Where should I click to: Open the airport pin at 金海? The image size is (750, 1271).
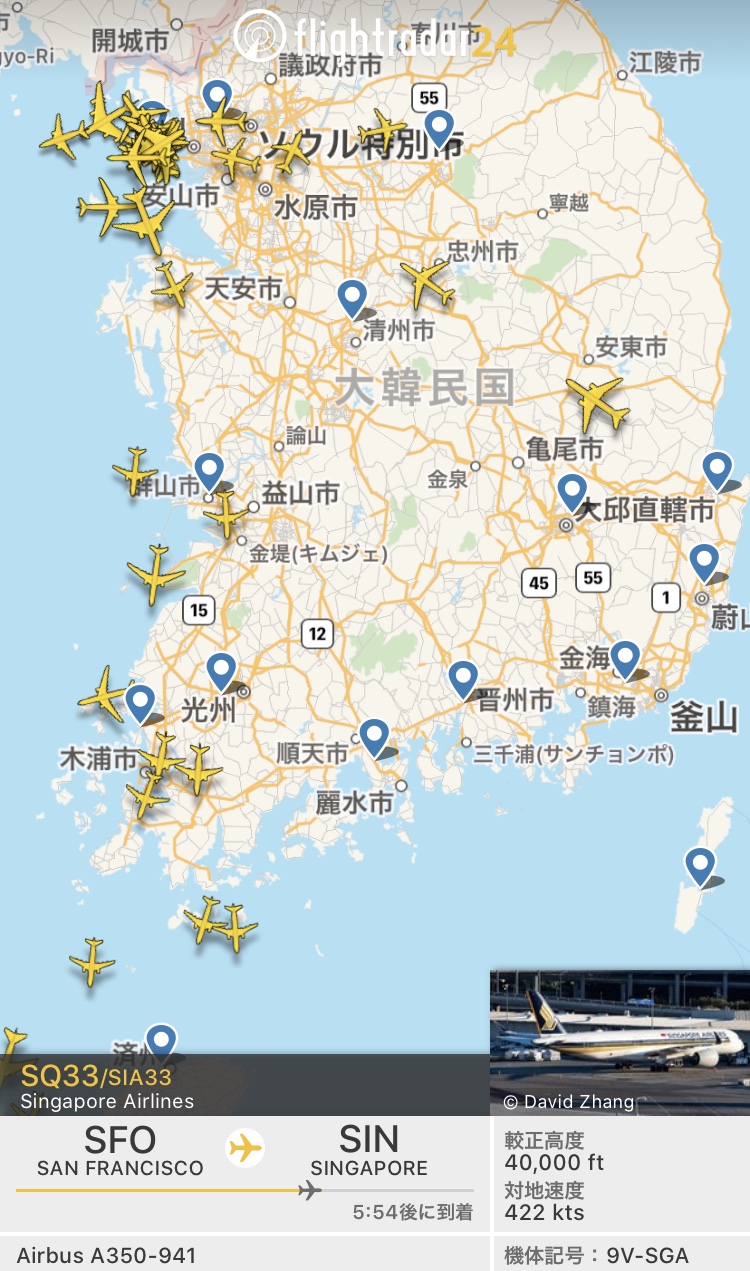[x=625, y=660]
